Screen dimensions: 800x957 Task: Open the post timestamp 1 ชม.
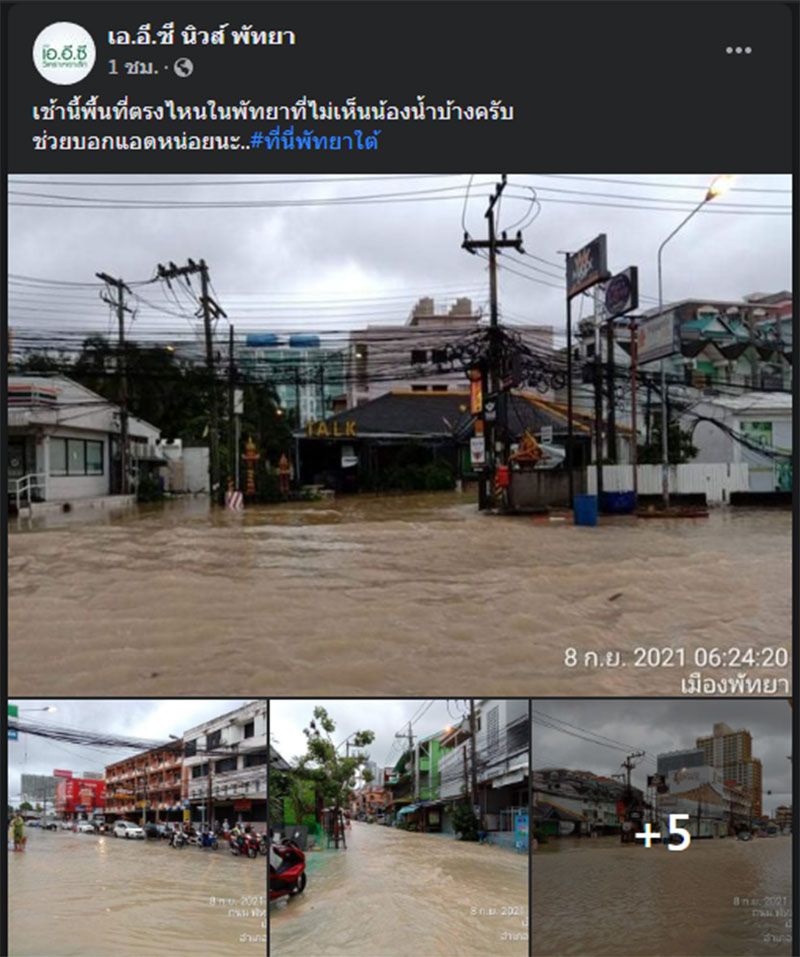coord(132,68)
